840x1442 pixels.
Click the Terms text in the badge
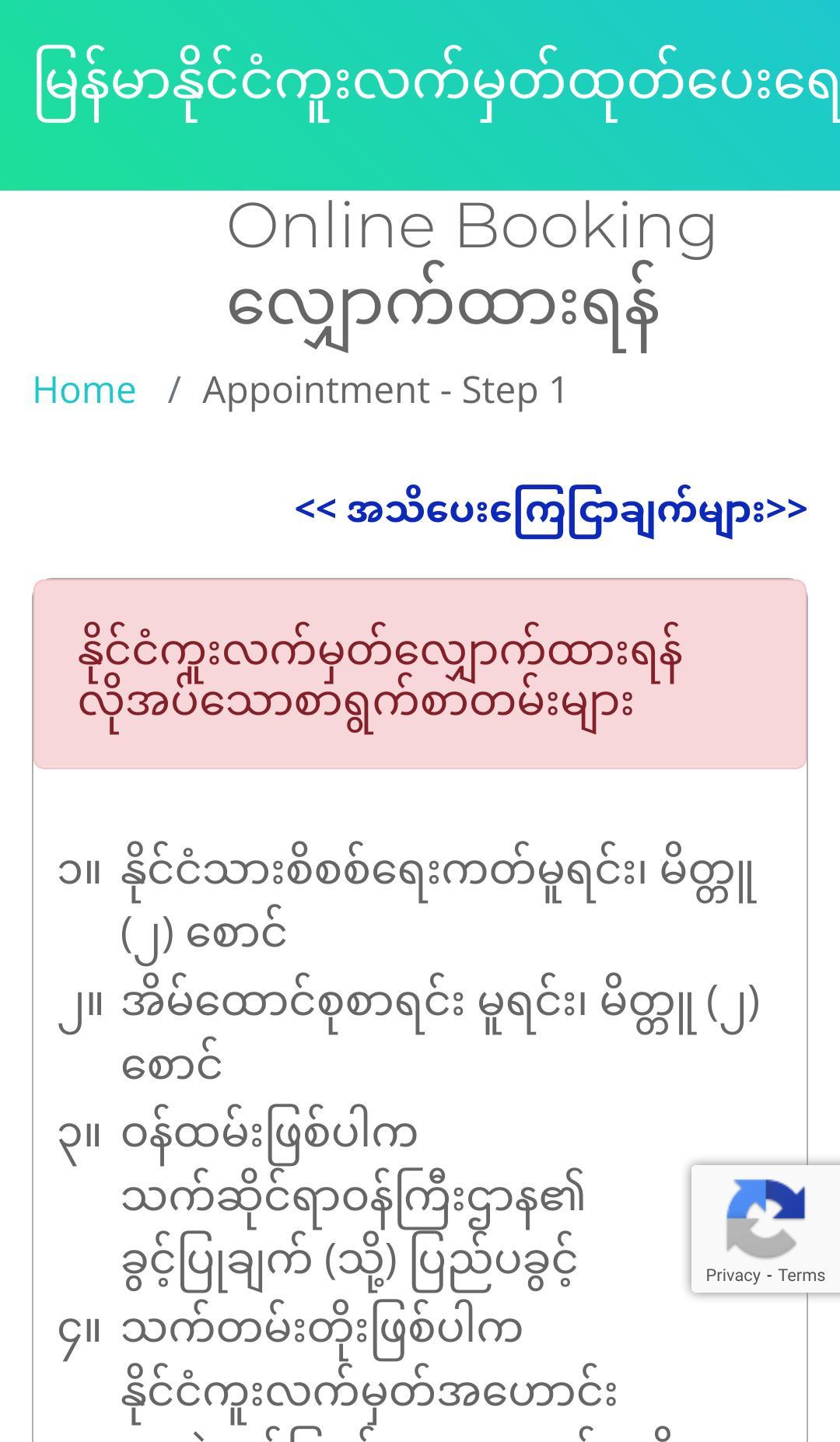803,1276
